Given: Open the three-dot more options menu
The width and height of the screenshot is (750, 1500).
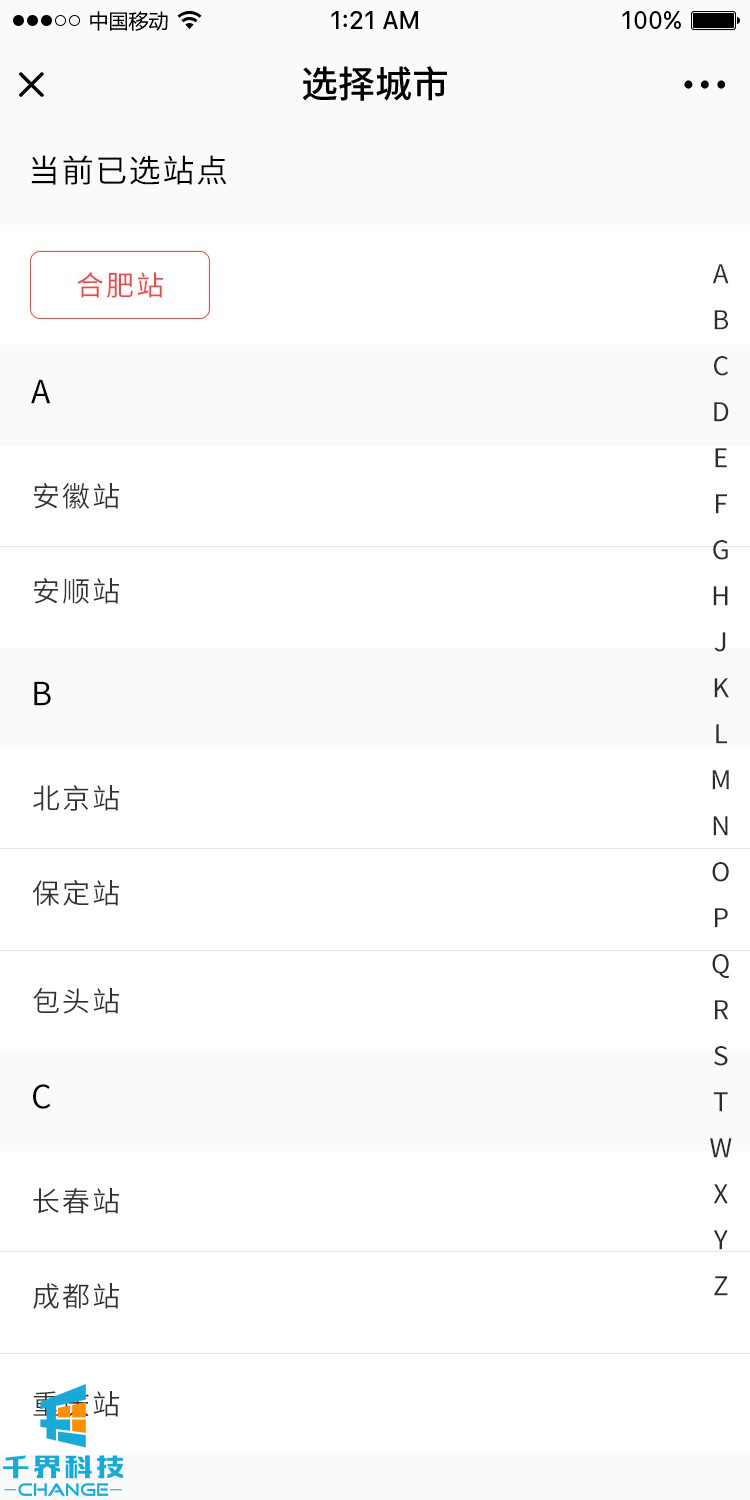Looking at the screenshot, I should tap(705, 85).
